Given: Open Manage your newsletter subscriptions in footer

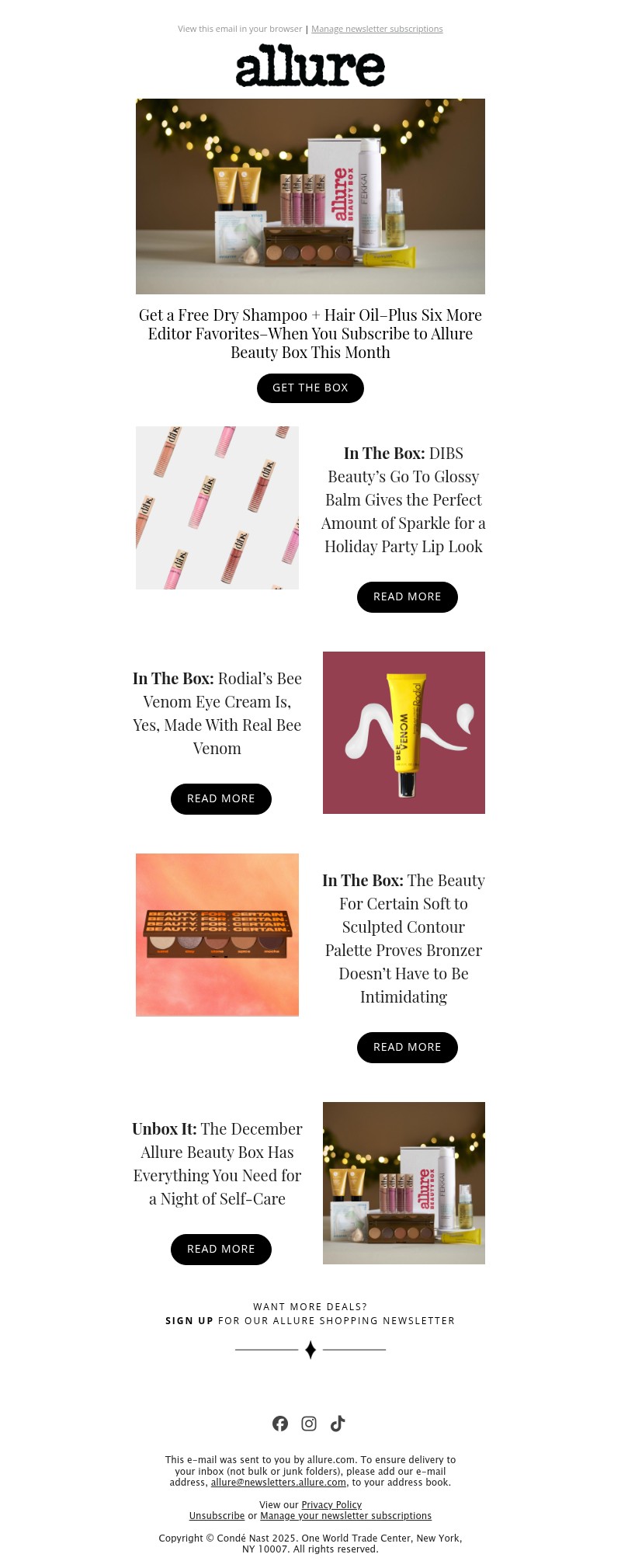Looking at the screenshot, I should (345, 1515).
